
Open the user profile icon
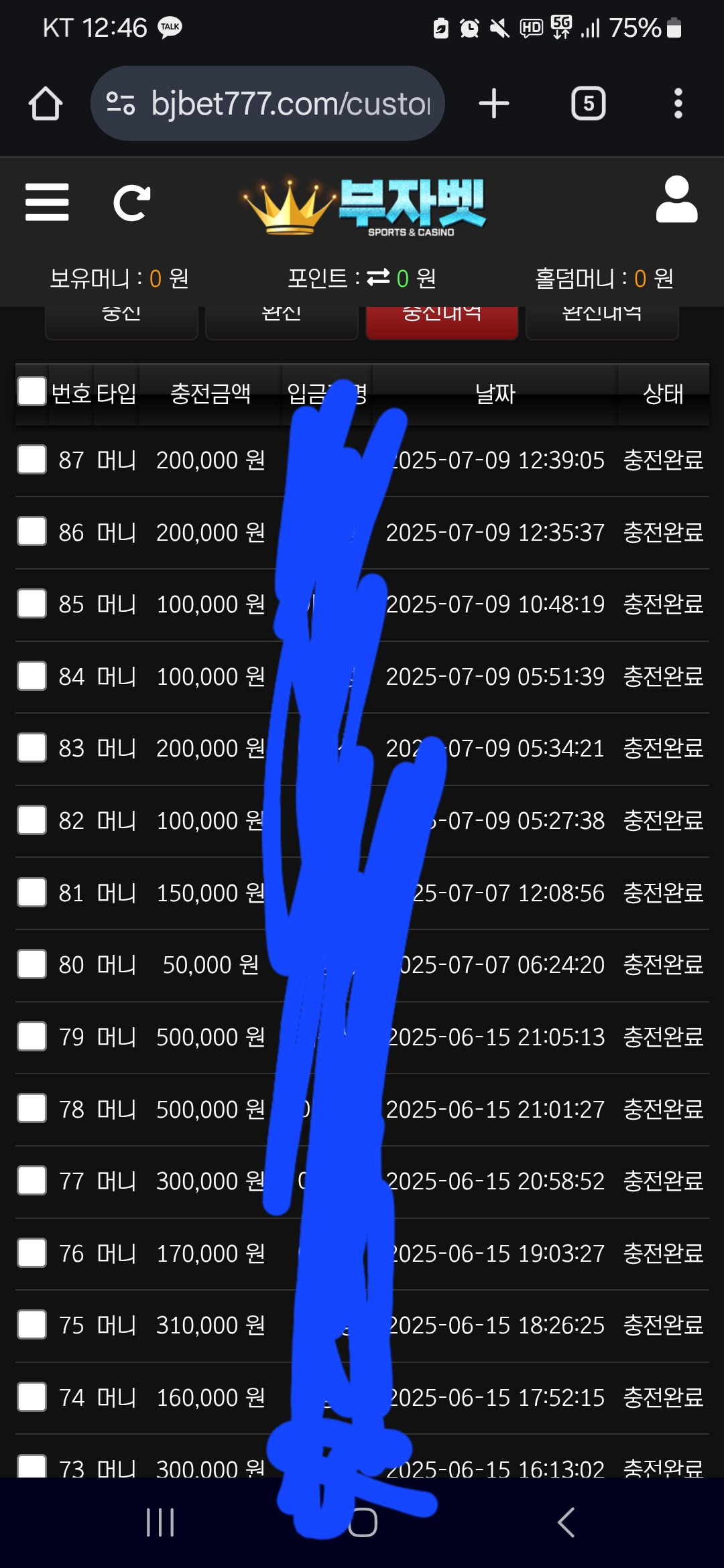click(x=676, y=199)
